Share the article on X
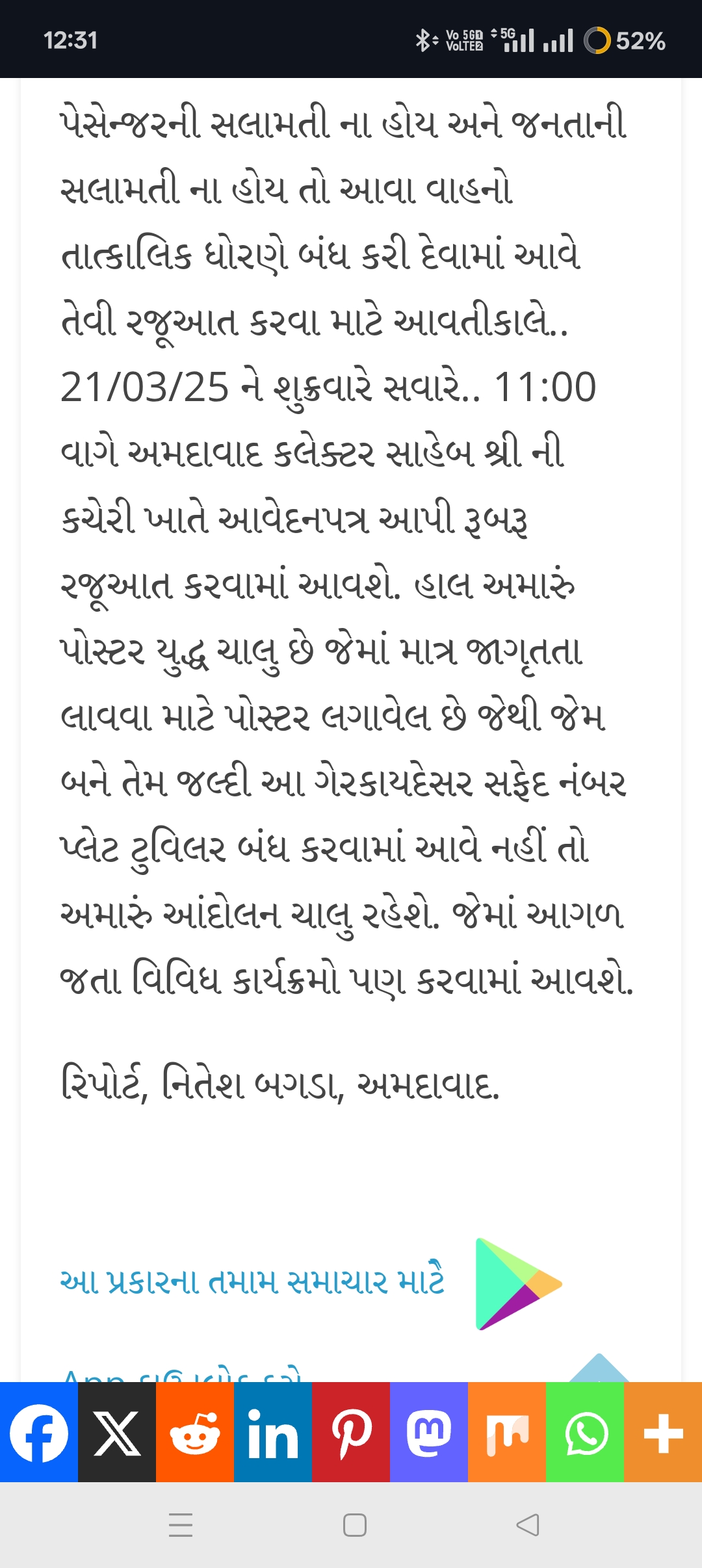 (117, 1433)
